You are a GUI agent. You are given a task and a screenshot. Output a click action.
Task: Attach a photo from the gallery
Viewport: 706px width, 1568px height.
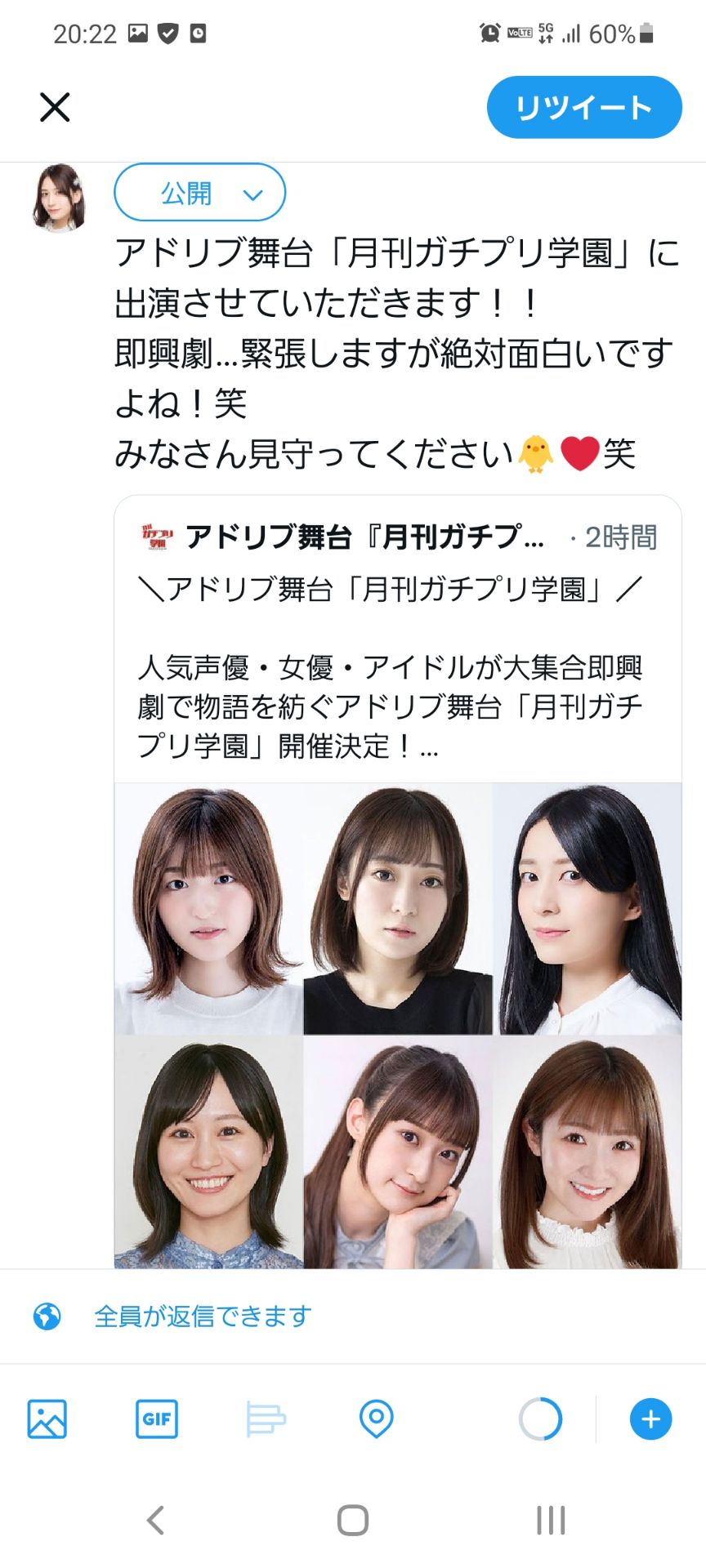coord(47,1419)
